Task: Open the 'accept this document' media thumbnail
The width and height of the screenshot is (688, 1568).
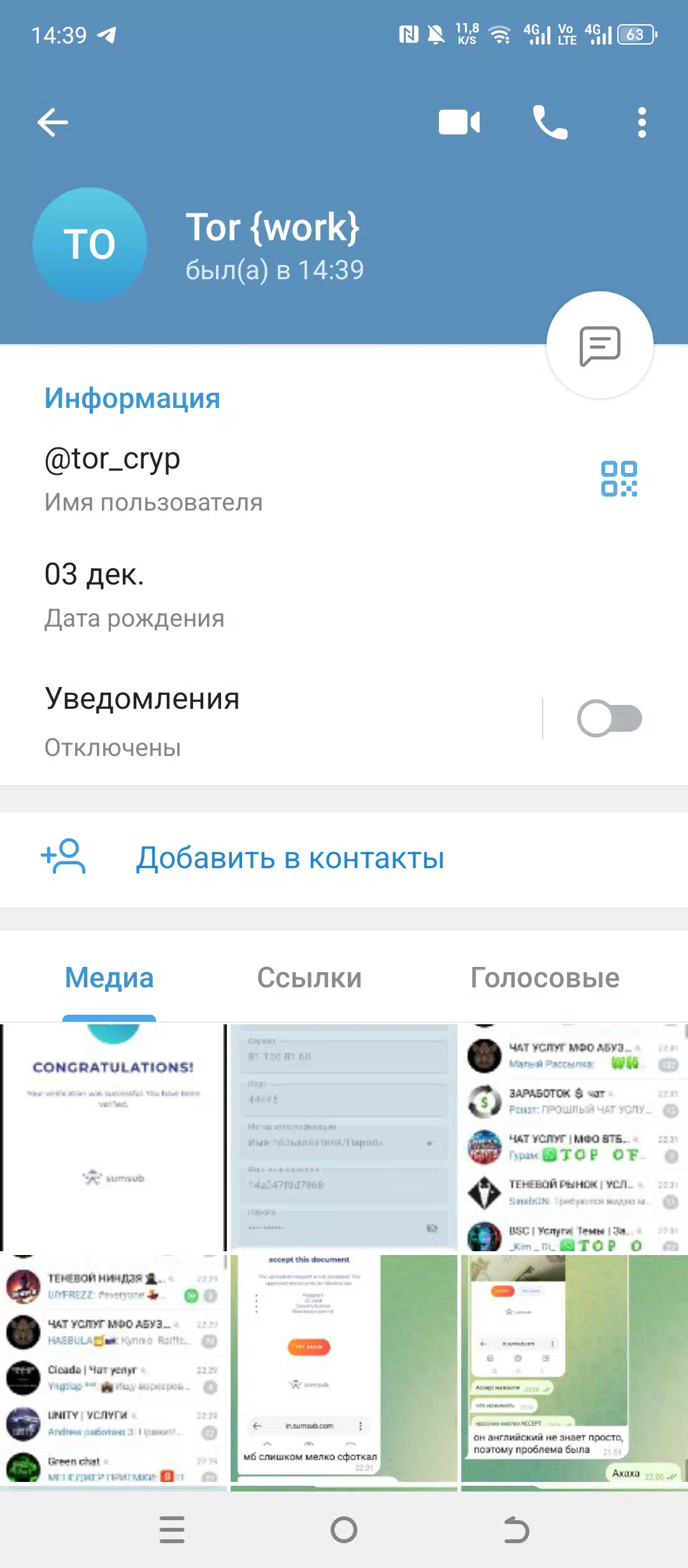Action: click(x=344, y=1368)
